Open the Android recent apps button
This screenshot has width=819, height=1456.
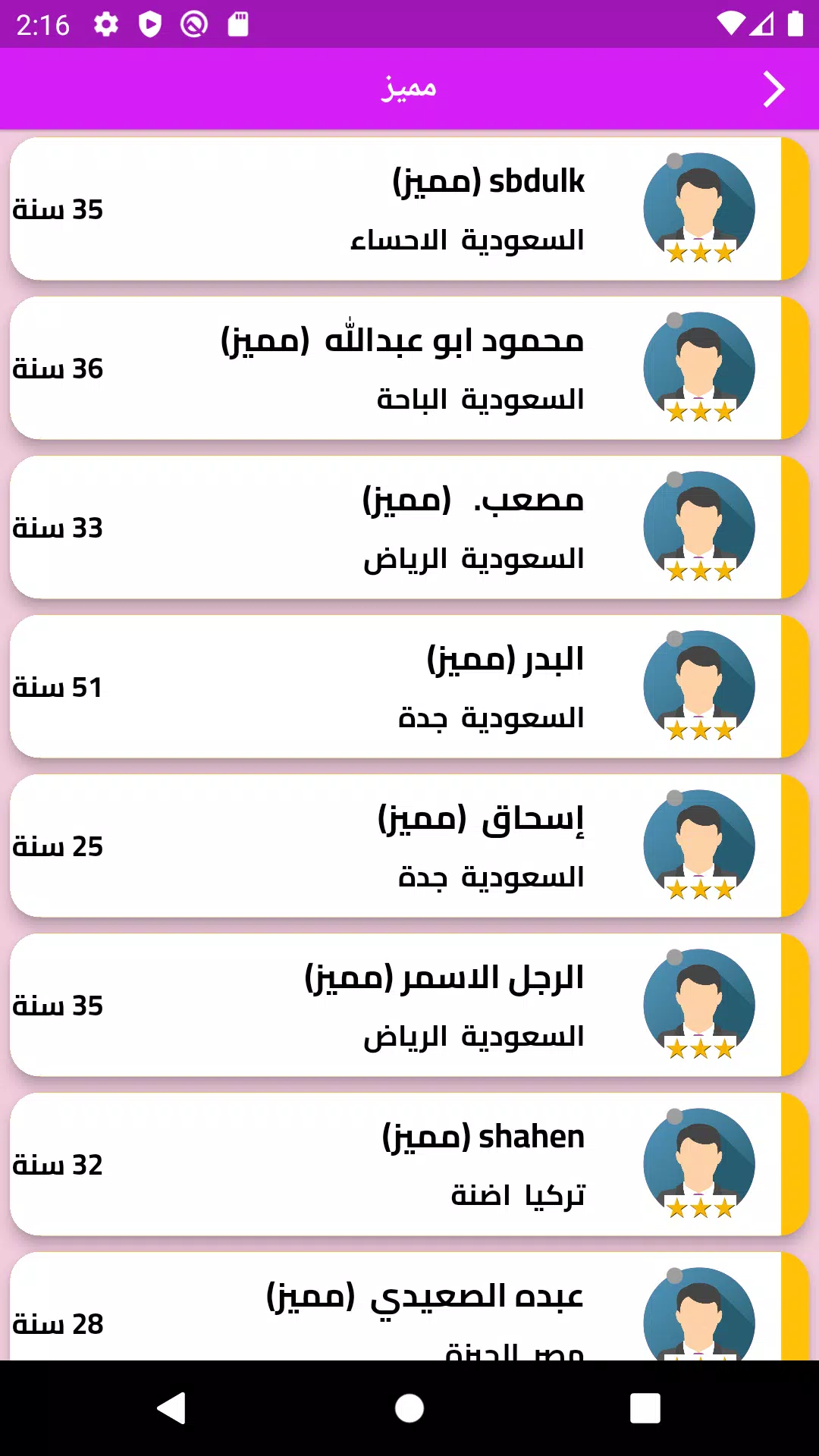click(645, 1409)
